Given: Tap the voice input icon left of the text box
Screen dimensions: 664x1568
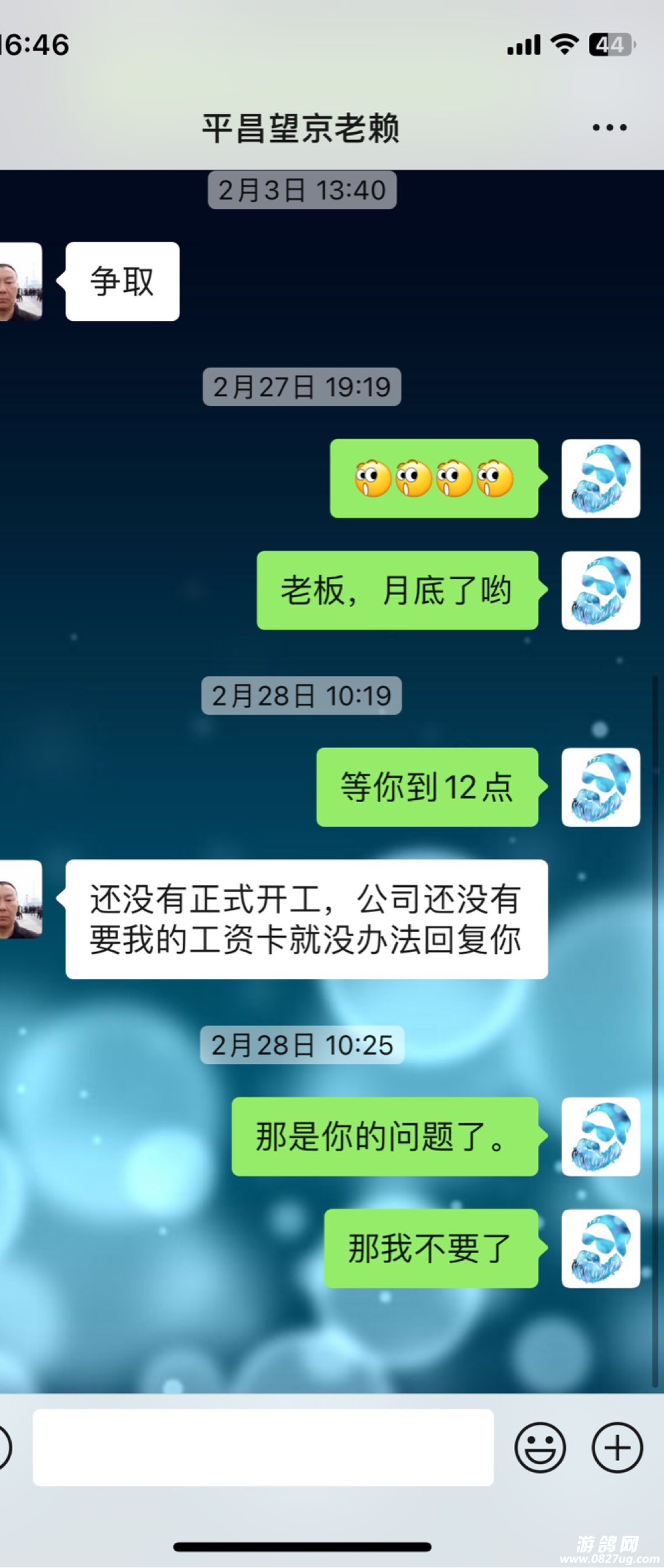Looking at the screenshot, I should [4, 1447].
